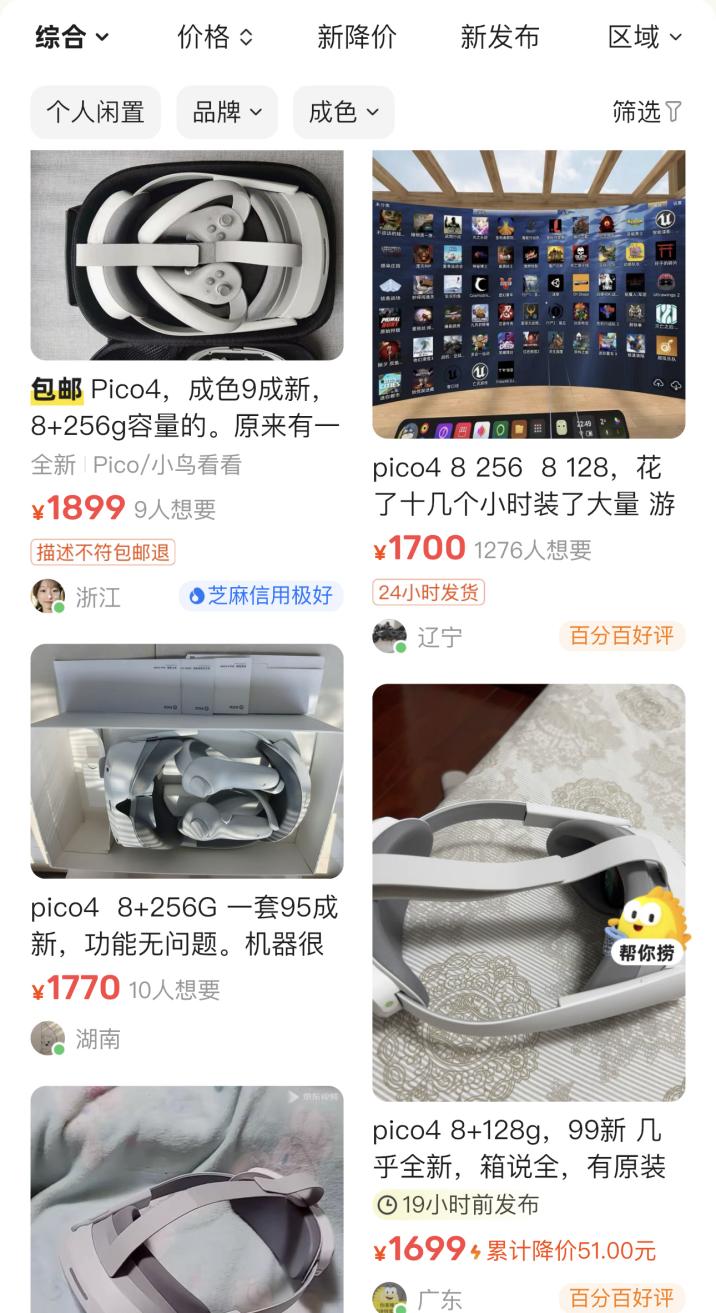Screen dimensions: 716x1313
Task: Sort listings by 价格
Action: click(x=215, y=38)
